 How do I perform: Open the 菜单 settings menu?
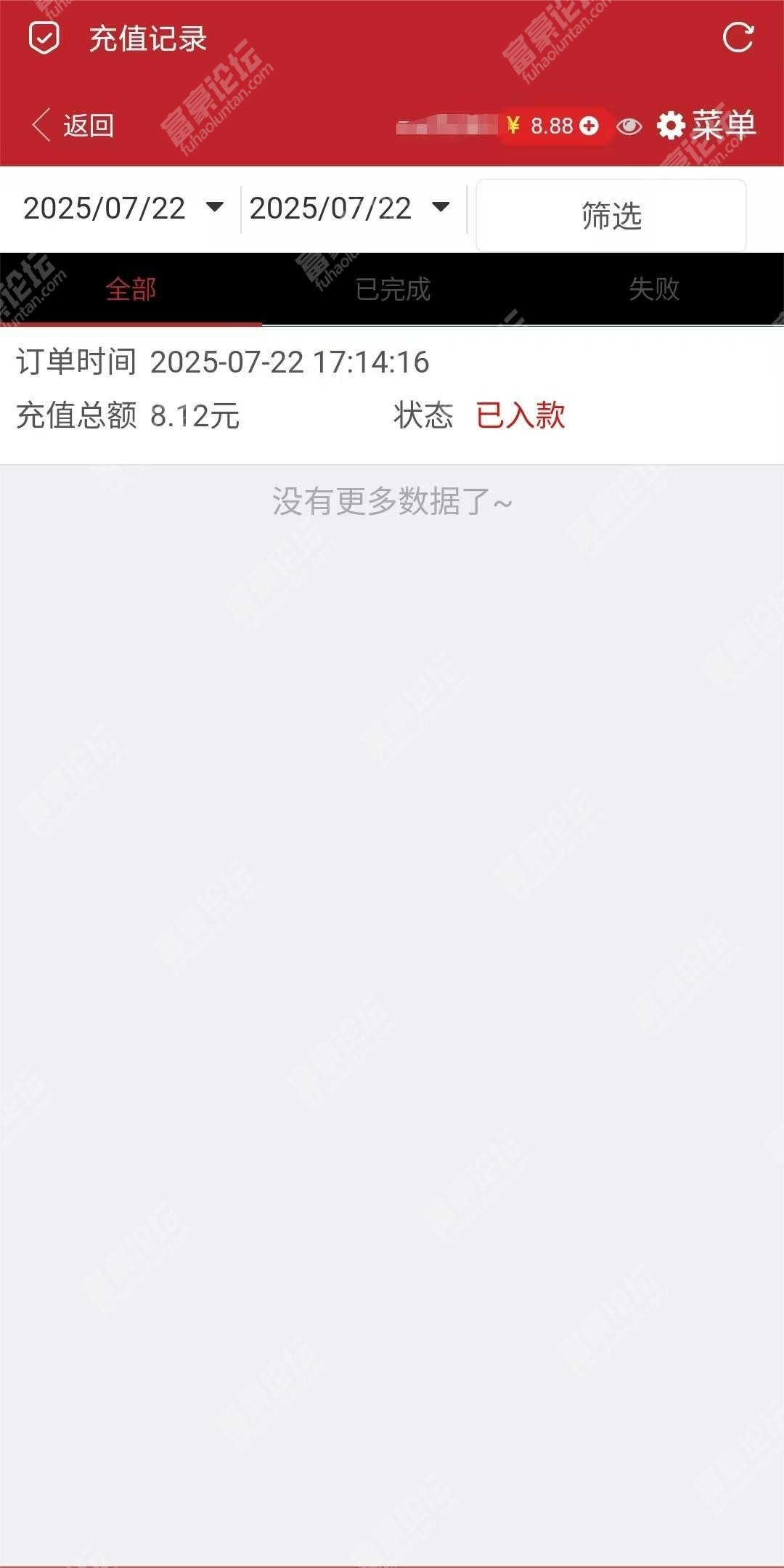(x=707, y=126)
